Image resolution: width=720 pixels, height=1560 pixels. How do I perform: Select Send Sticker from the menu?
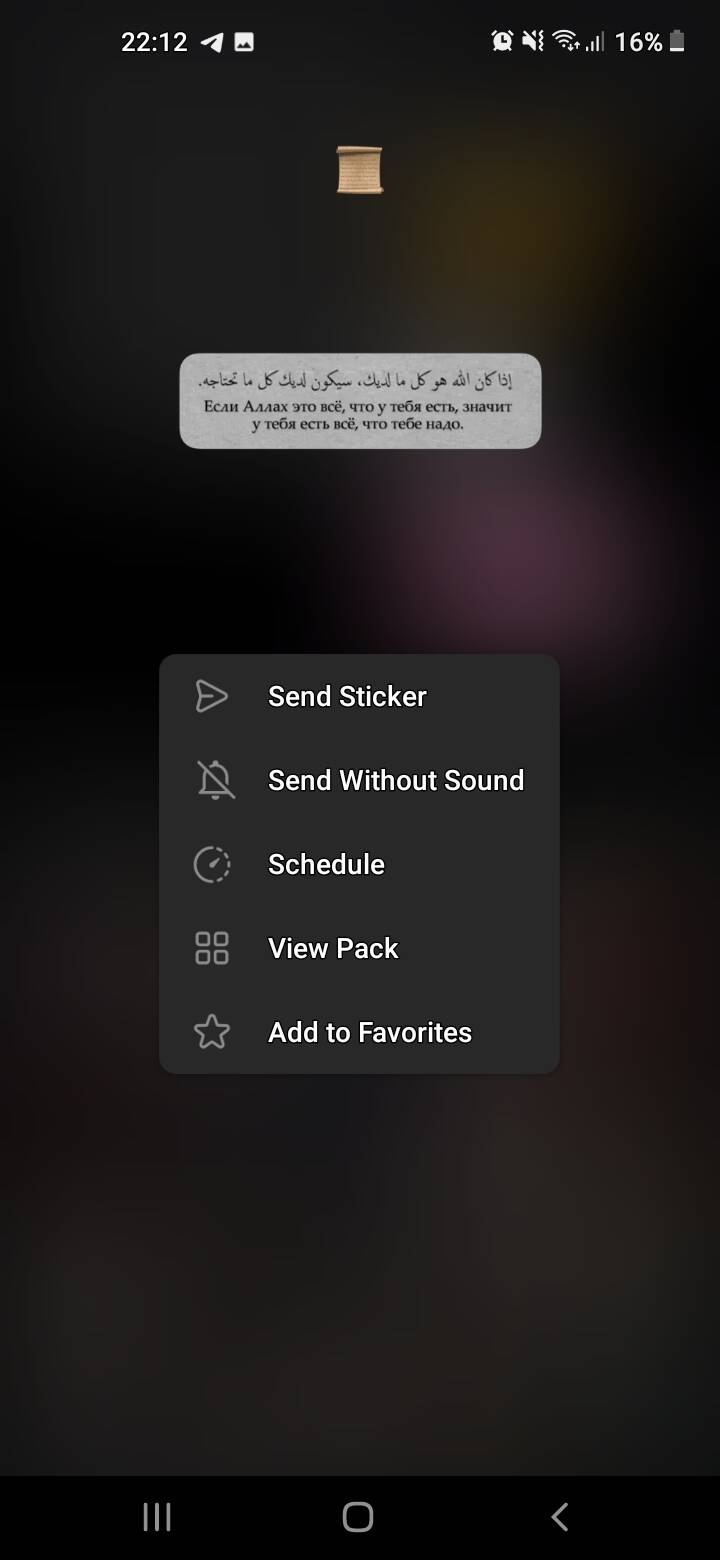(x=346, y=697)
